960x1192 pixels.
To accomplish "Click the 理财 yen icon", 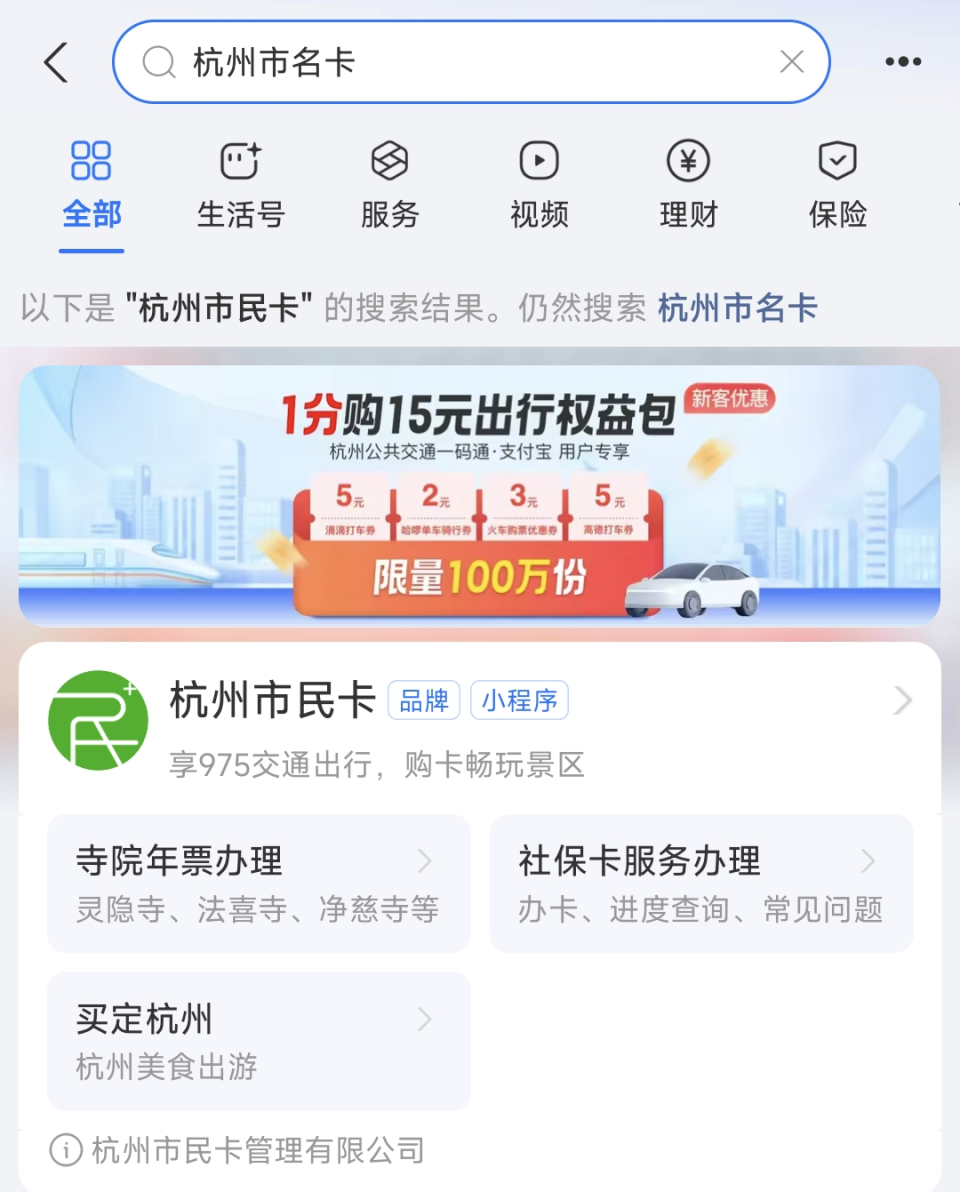I will click(x=688, y=160).
